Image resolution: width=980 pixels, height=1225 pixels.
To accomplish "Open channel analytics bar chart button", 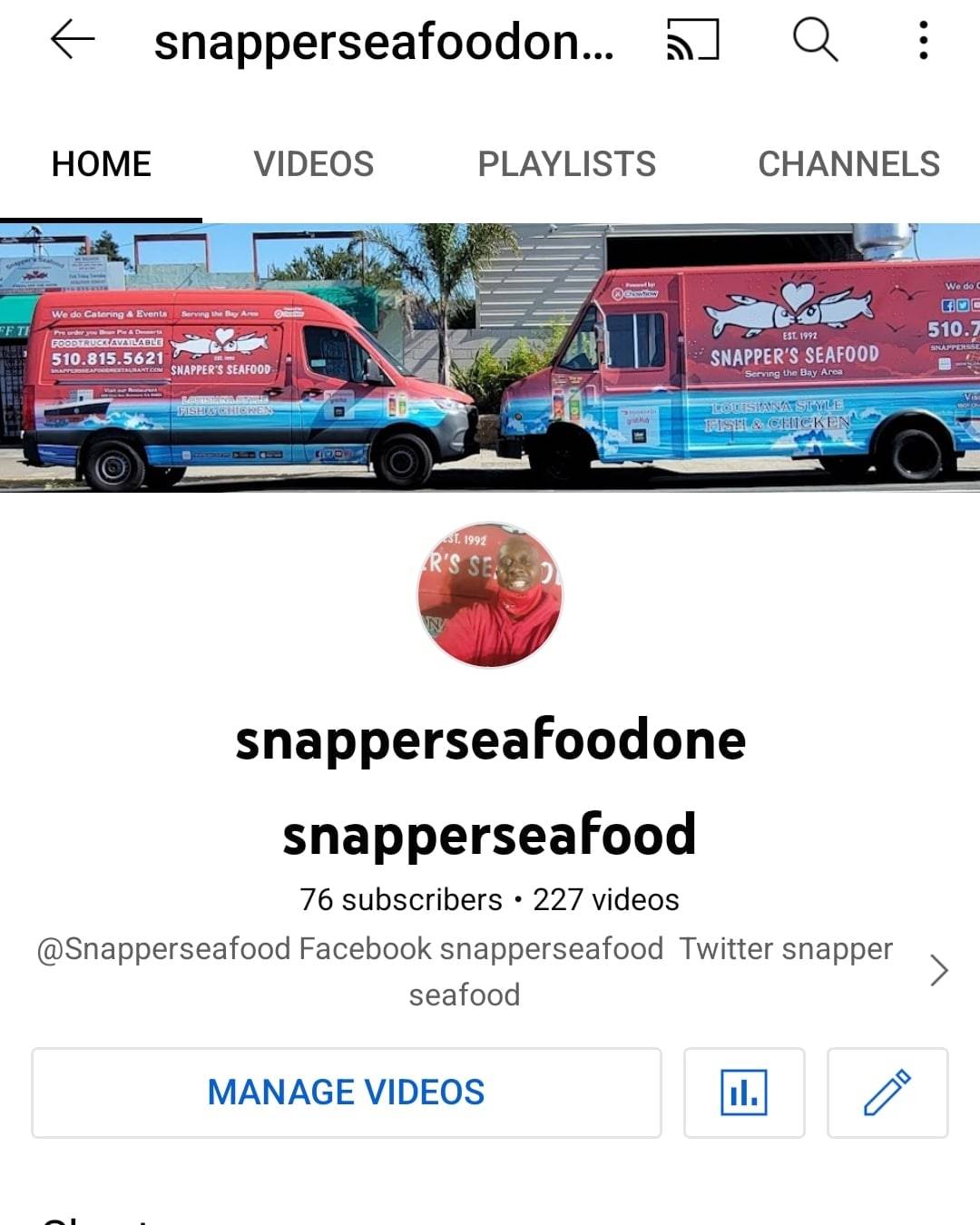I will tap(743, 1093).
